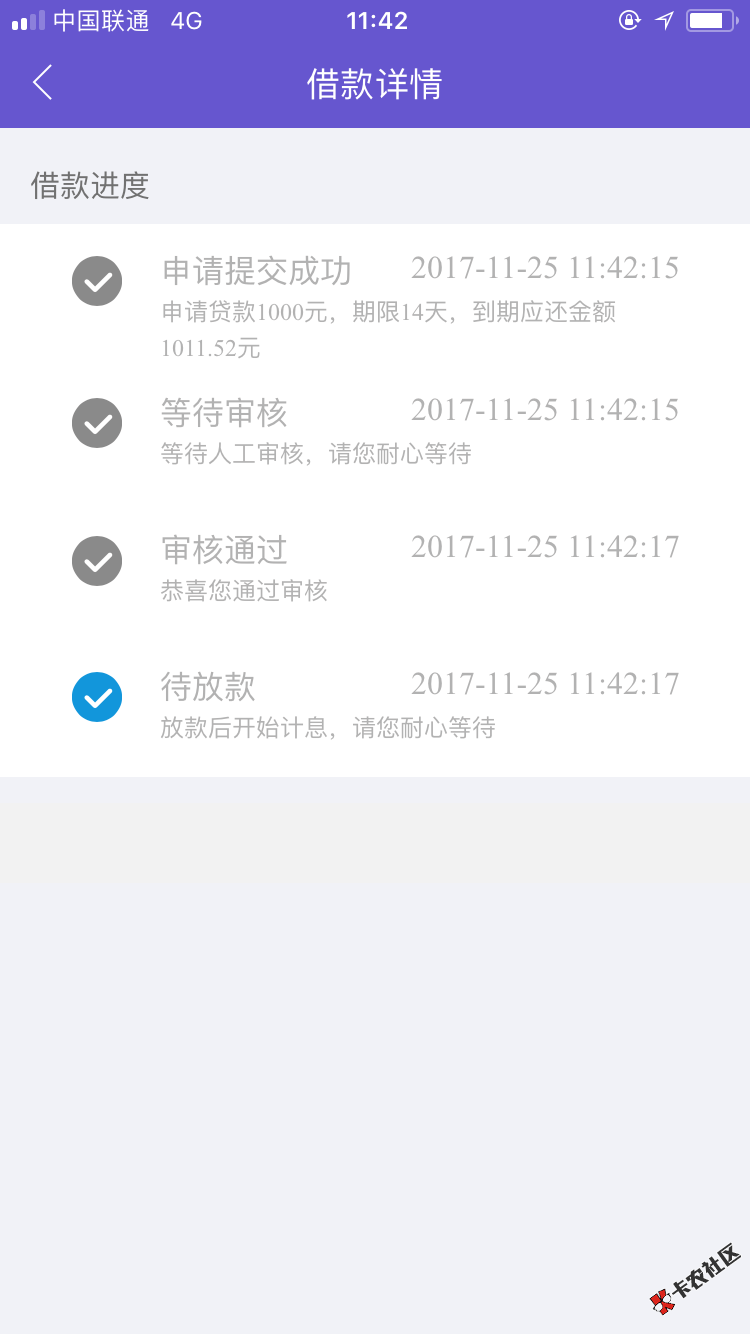The image size is (750, 1334).
Task: Go back from the 借款详情 page
Action: (42, 82)
